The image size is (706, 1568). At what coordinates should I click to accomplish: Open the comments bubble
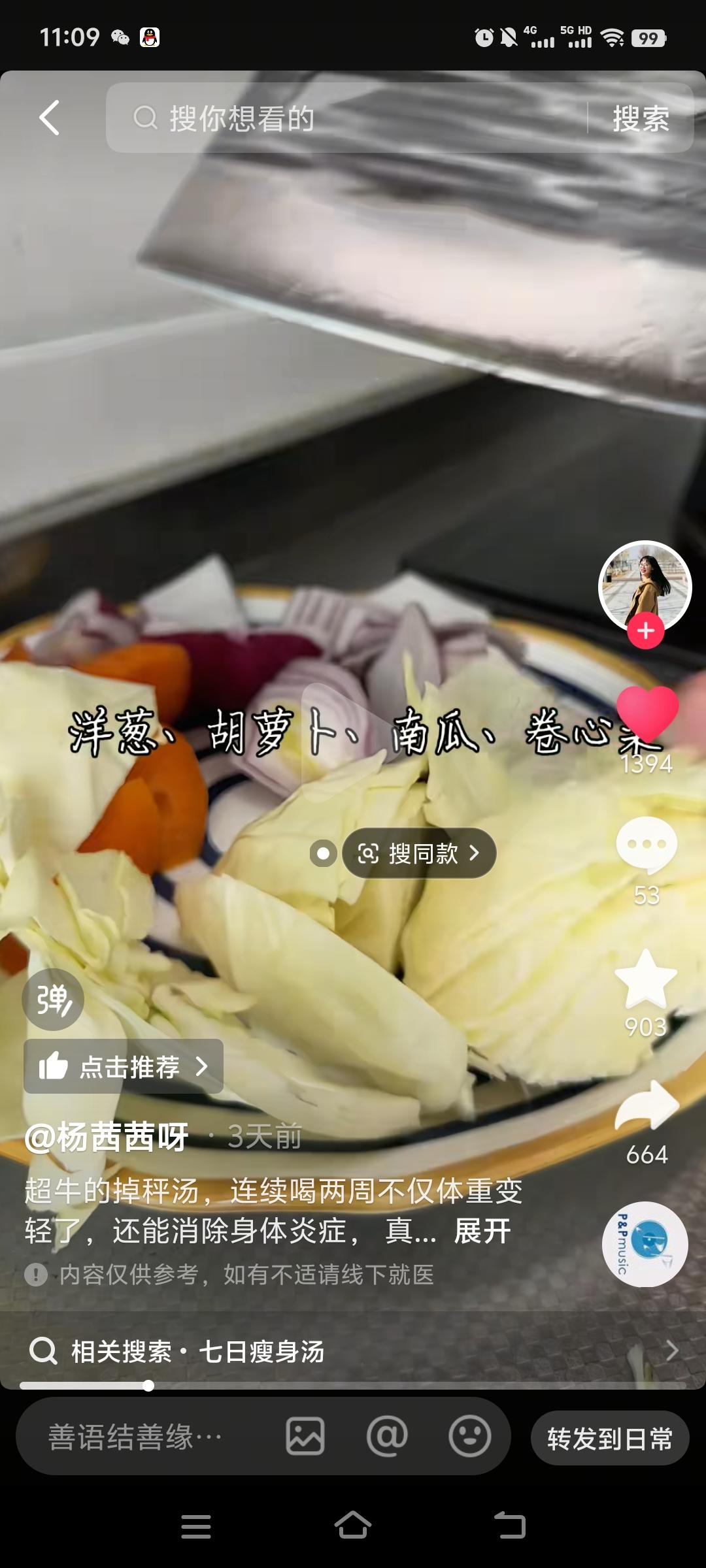coord(647,844)
